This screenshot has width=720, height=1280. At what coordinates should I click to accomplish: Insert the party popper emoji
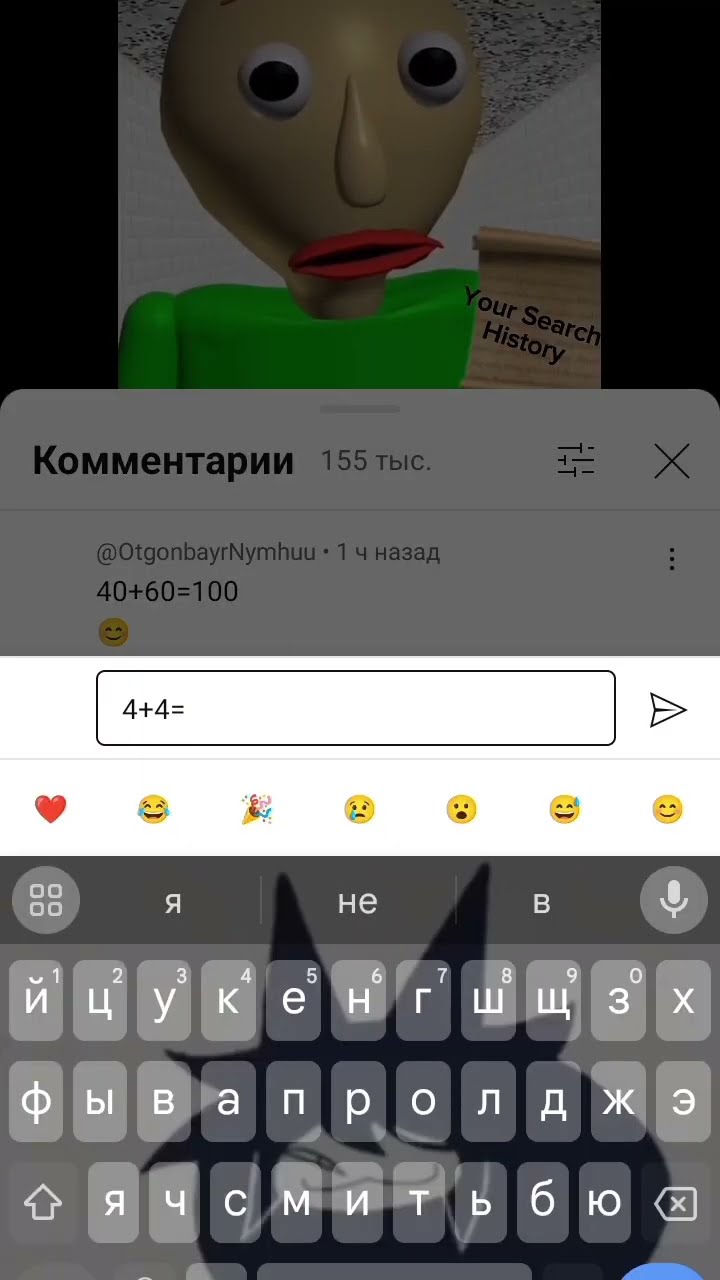coord(256,808)
